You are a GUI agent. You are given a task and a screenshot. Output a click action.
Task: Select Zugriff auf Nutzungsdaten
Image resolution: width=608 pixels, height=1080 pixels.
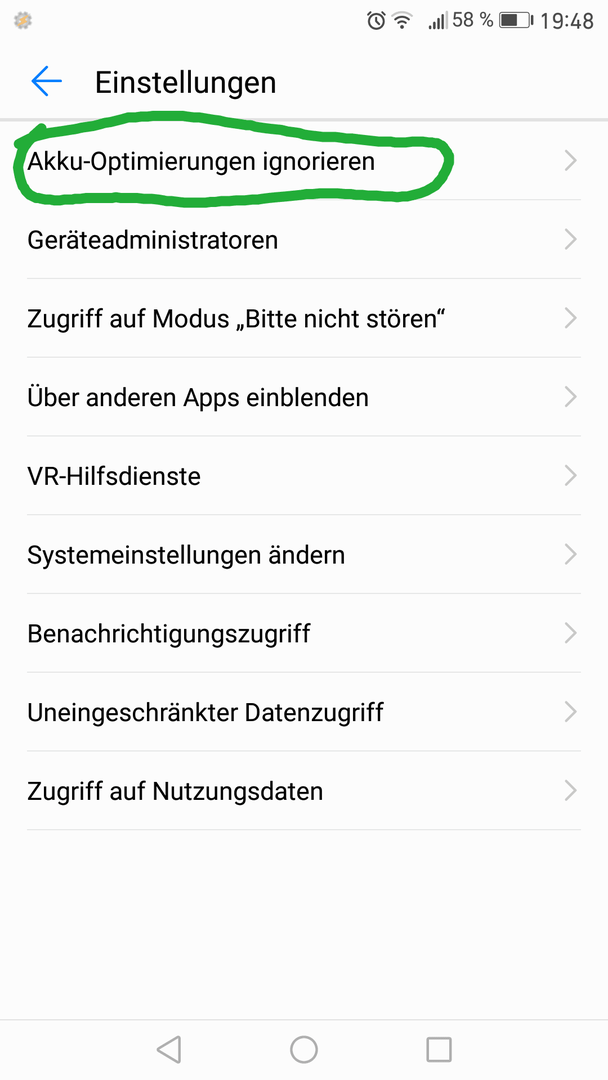[304, 791]
